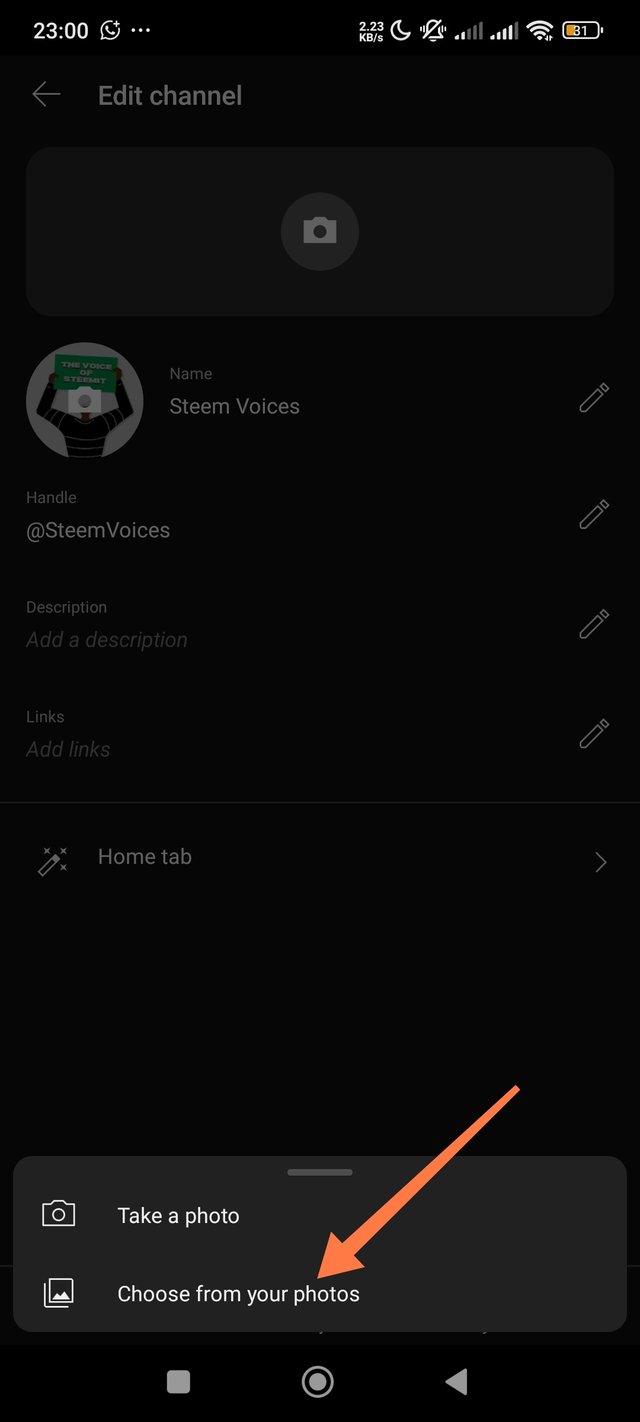The image size is (640, 1422).
Task: Edit the channel description
Action: (x=594, y=625)
